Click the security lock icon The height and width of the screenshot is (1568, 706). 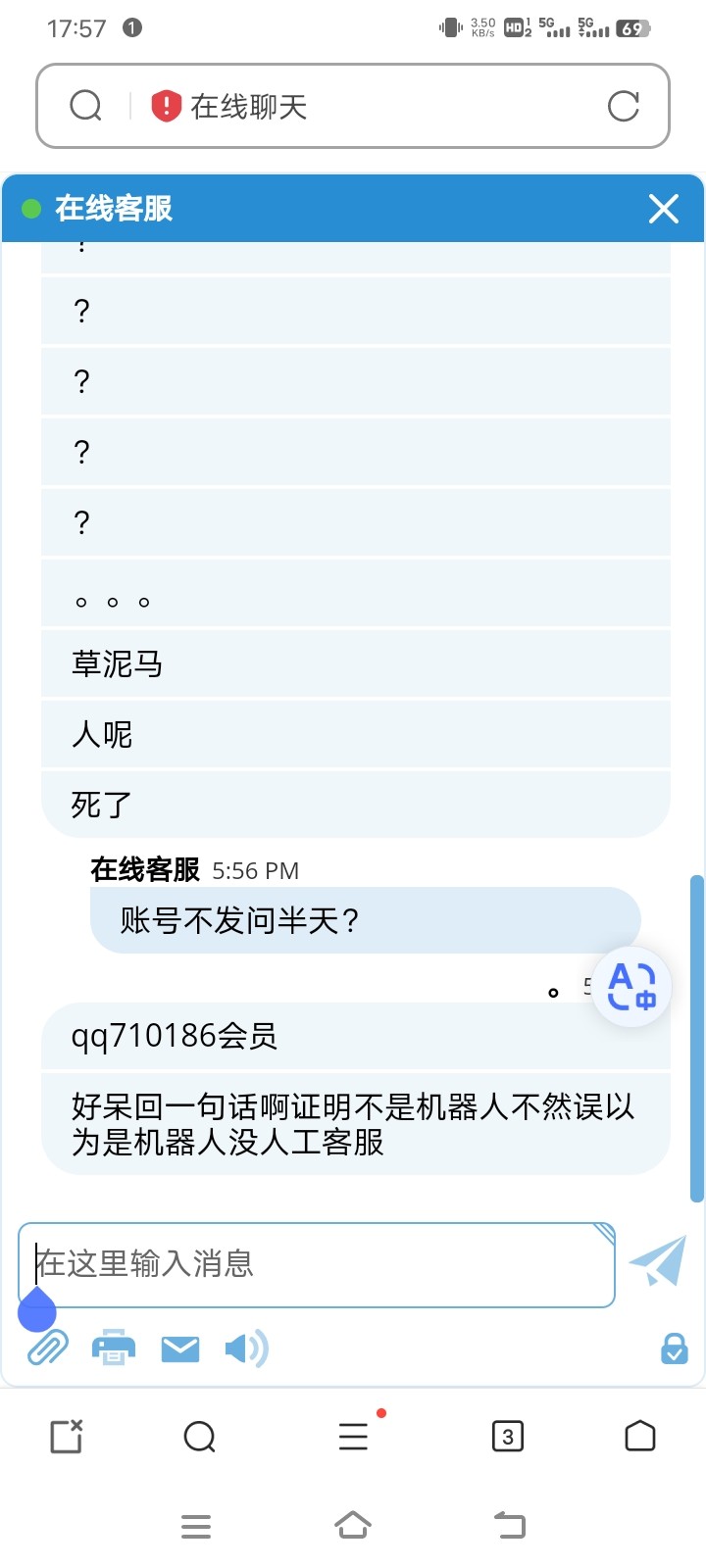673,1350
